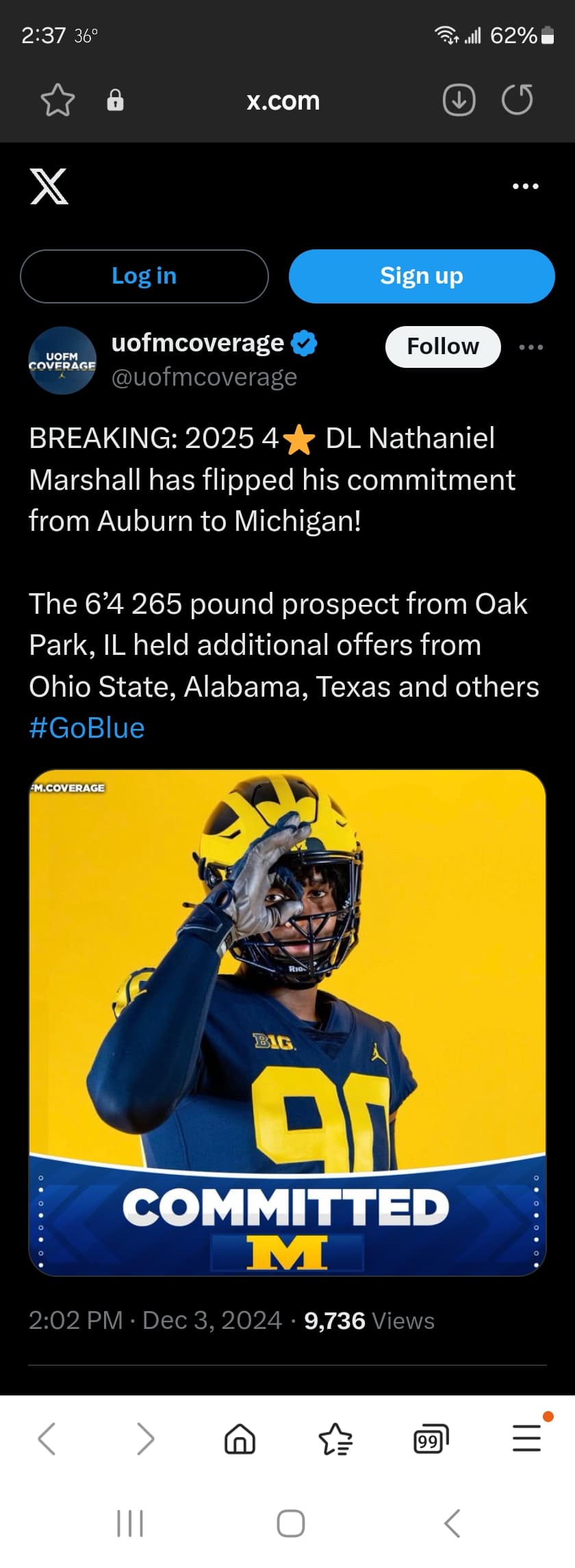Open the post's more options menu

click(x=531, y=347)
